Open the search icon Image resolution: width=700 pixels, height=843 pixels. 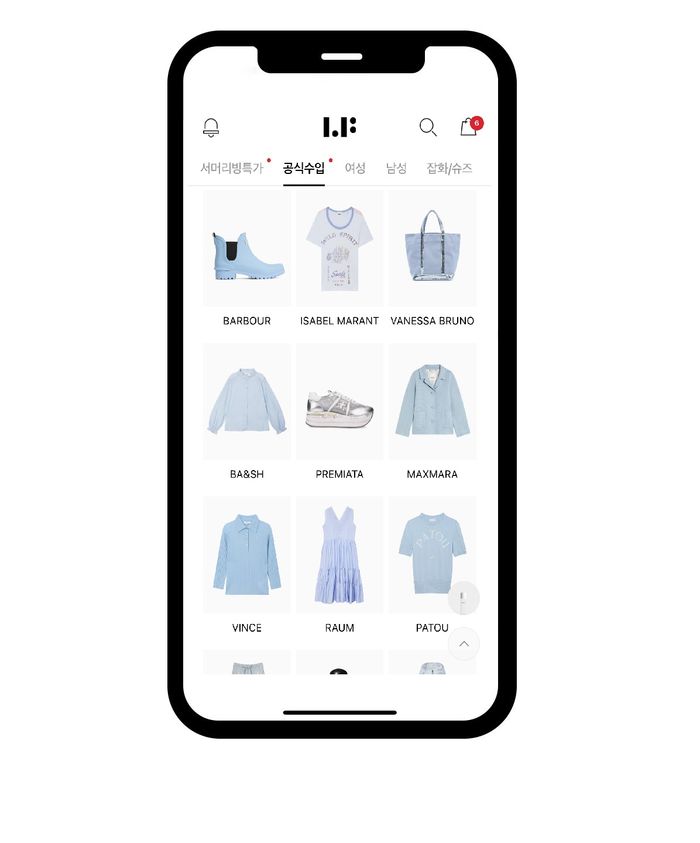(428, 127)
